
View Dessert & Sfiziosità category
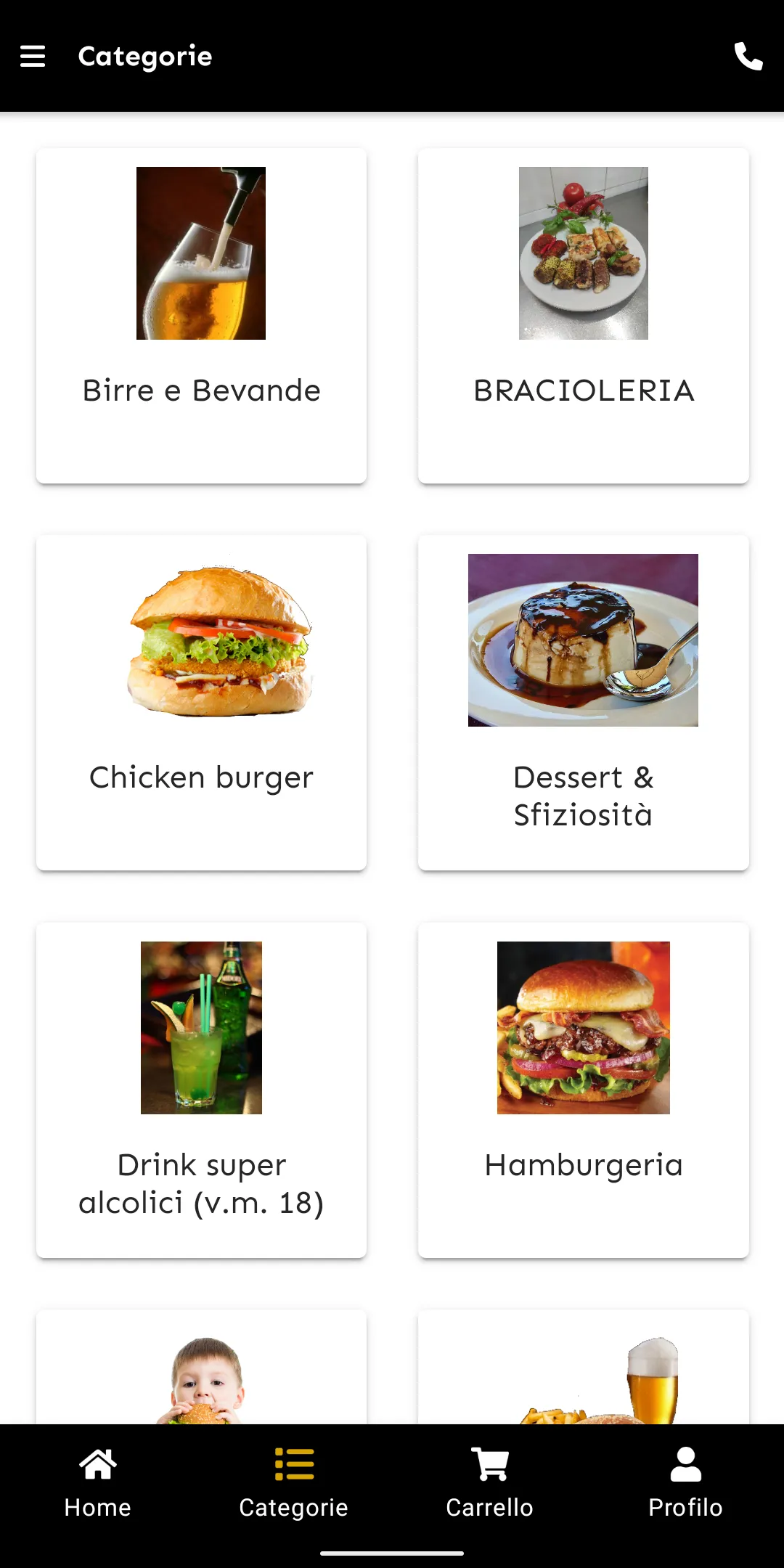pyautogui.click(x=584, y=703)
